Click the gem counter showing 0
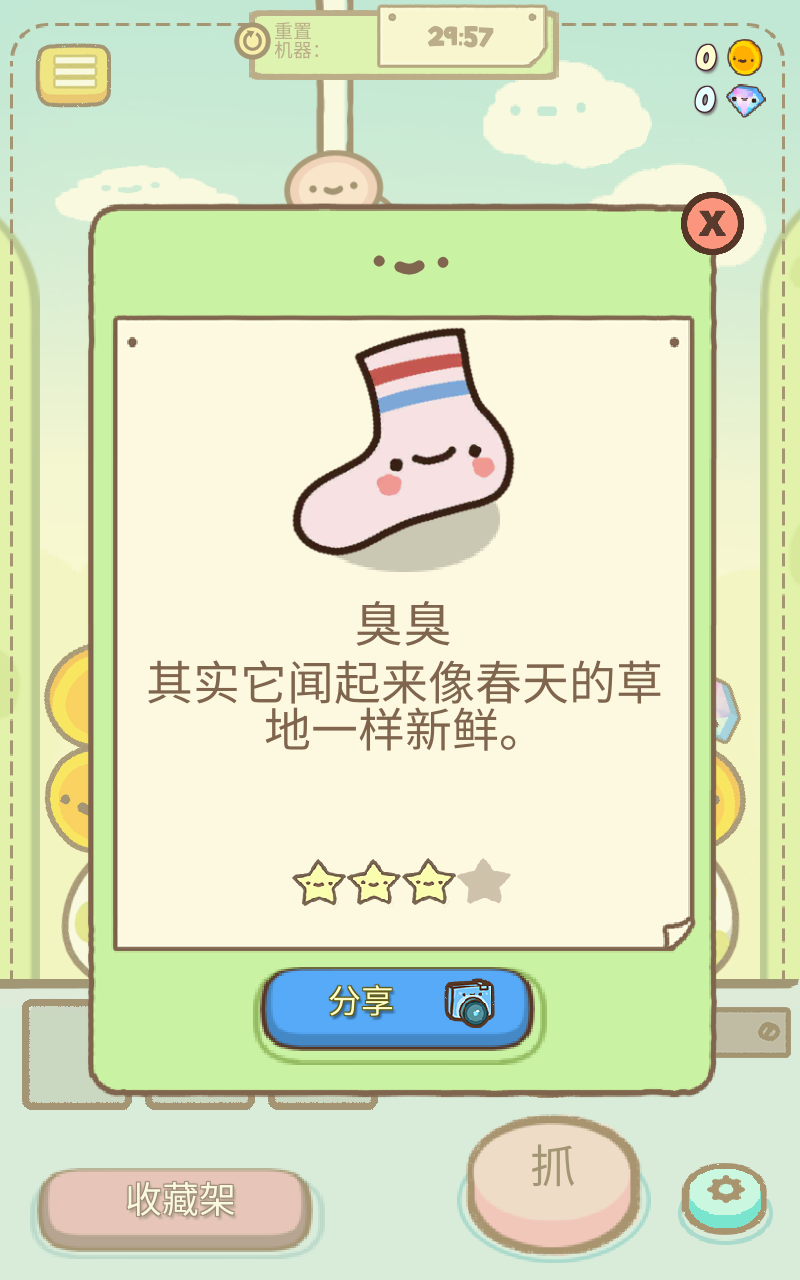800x1280 pixels. click(704, 98)
